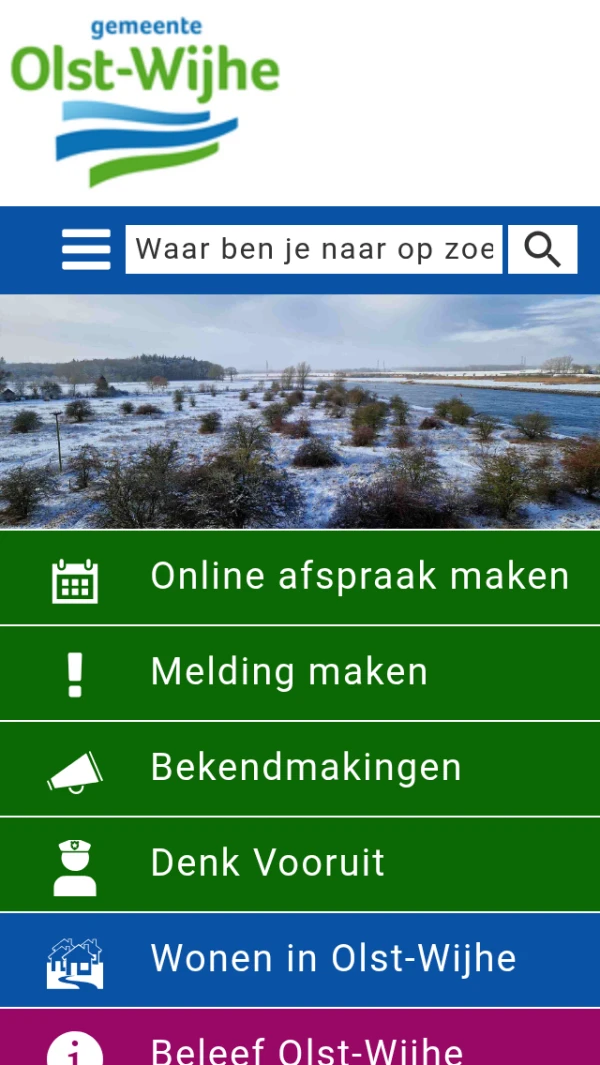Select Melding maken

[300, 673]
